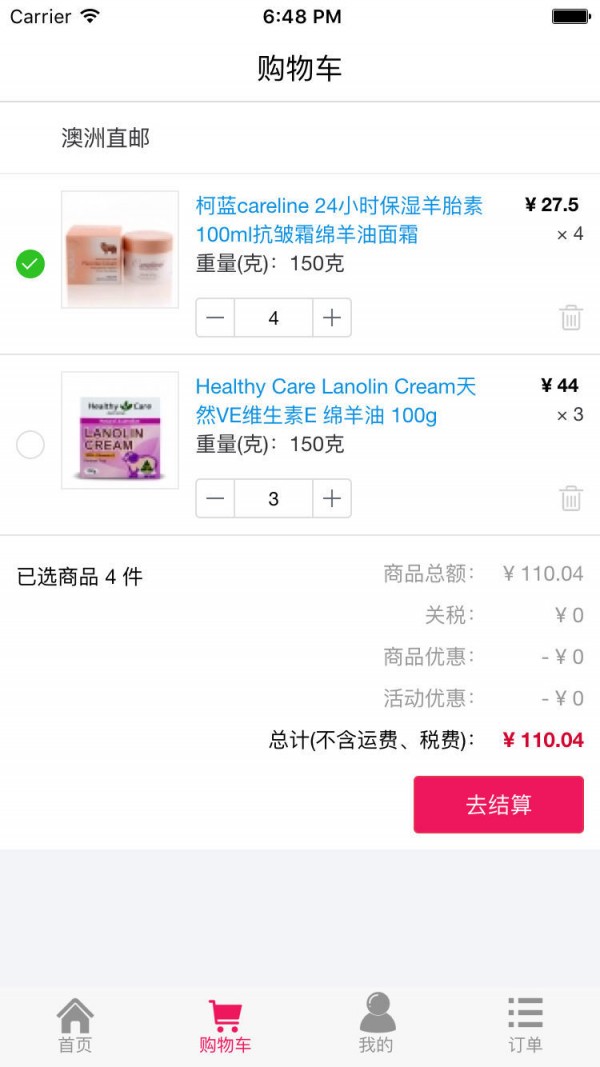
Task: View the 柯蓝careline cream product image
Action: [x=120, y=249]
